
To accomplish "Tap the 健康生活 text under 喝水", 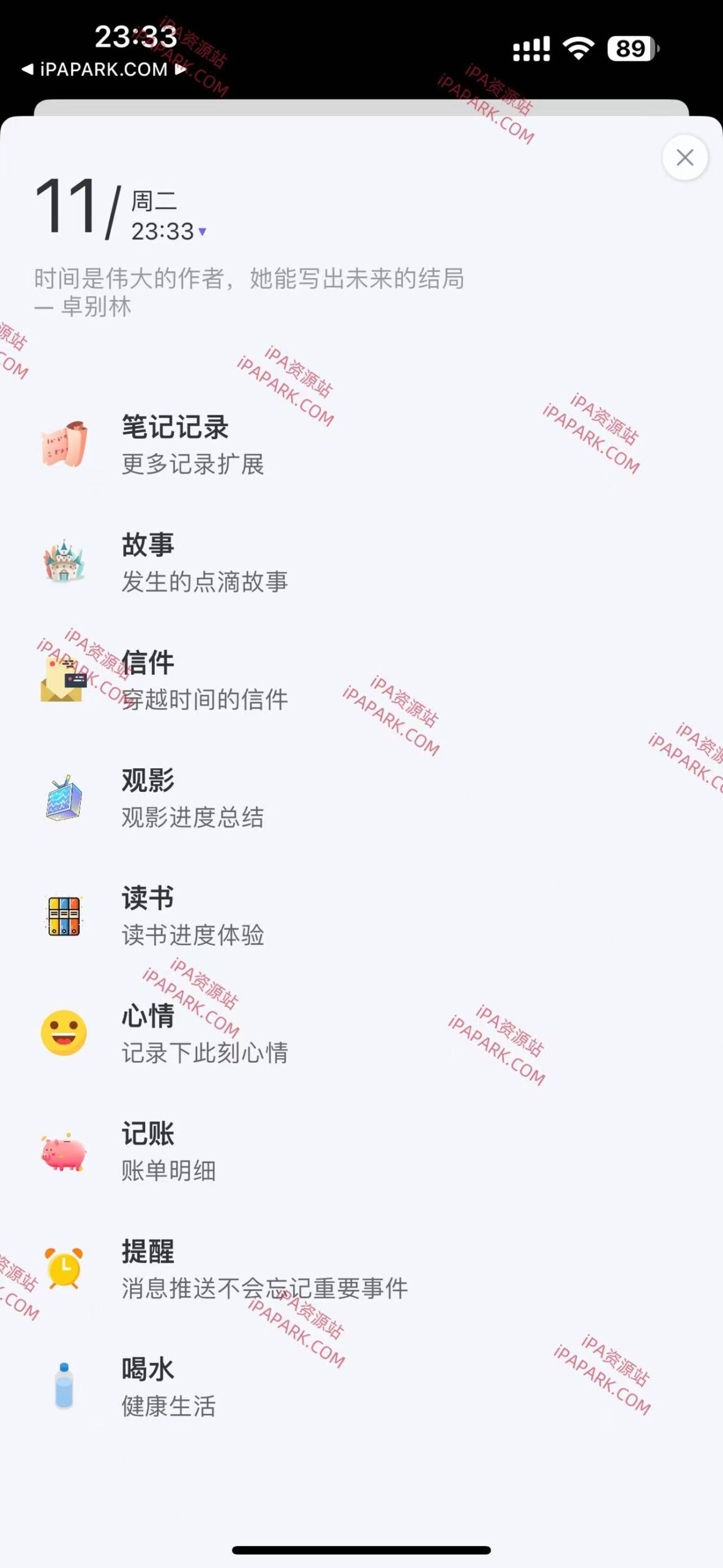I will click(168, 1406).
